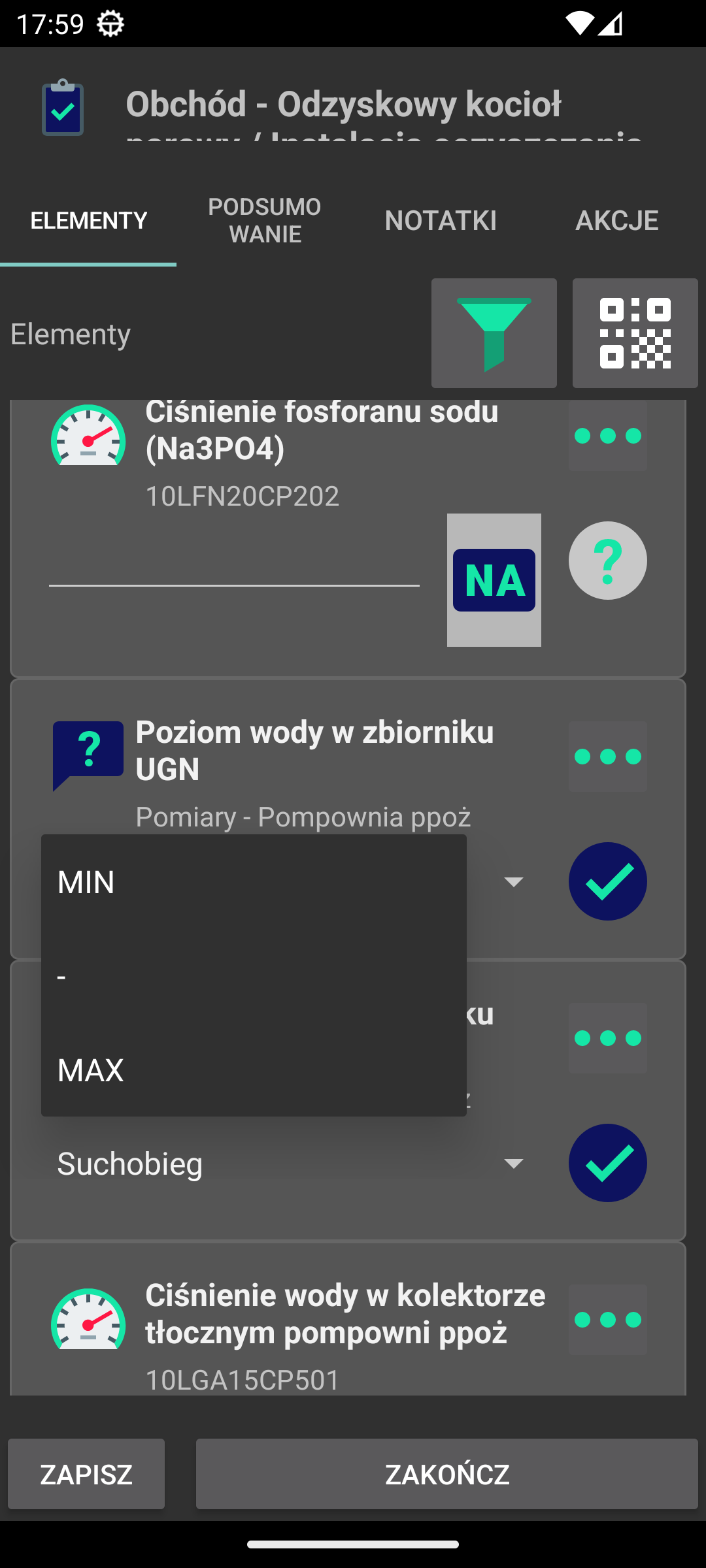Switch to the Notatki tab

[441, 220]
